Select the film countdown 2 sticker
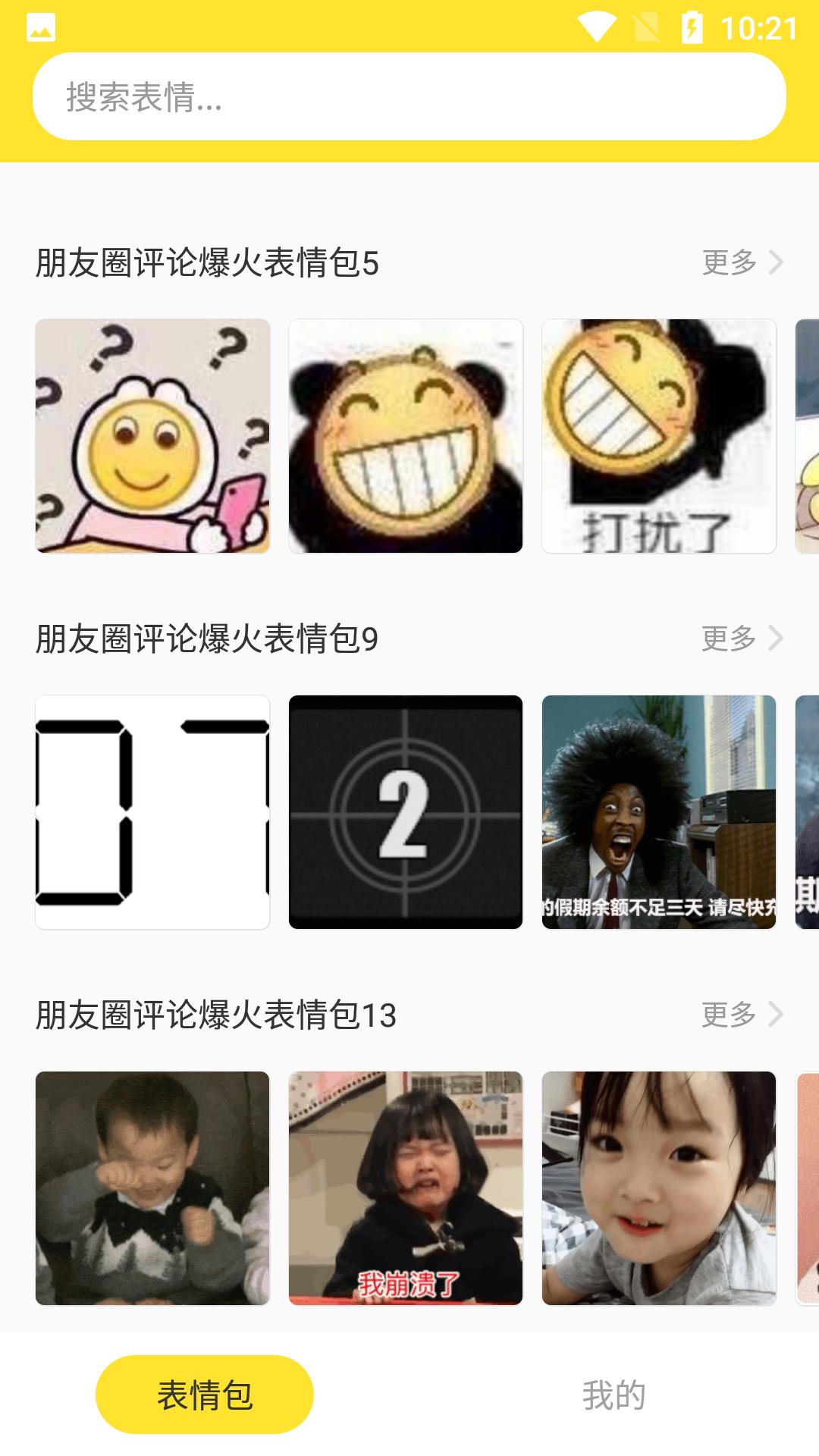 pyautogui.click(x=406, y=812)
